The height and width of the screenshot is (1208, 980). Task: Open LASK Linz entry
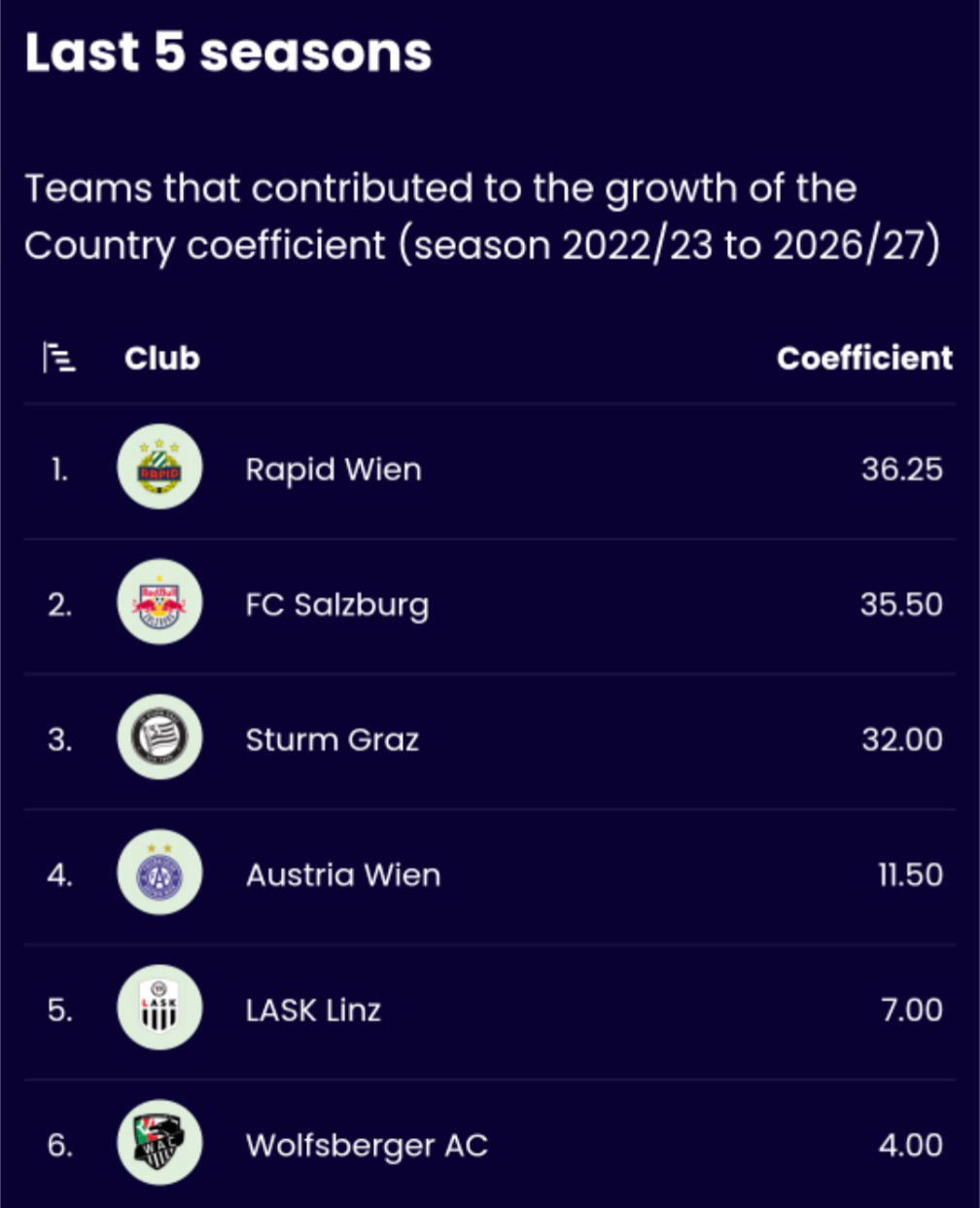(490, 1012)
